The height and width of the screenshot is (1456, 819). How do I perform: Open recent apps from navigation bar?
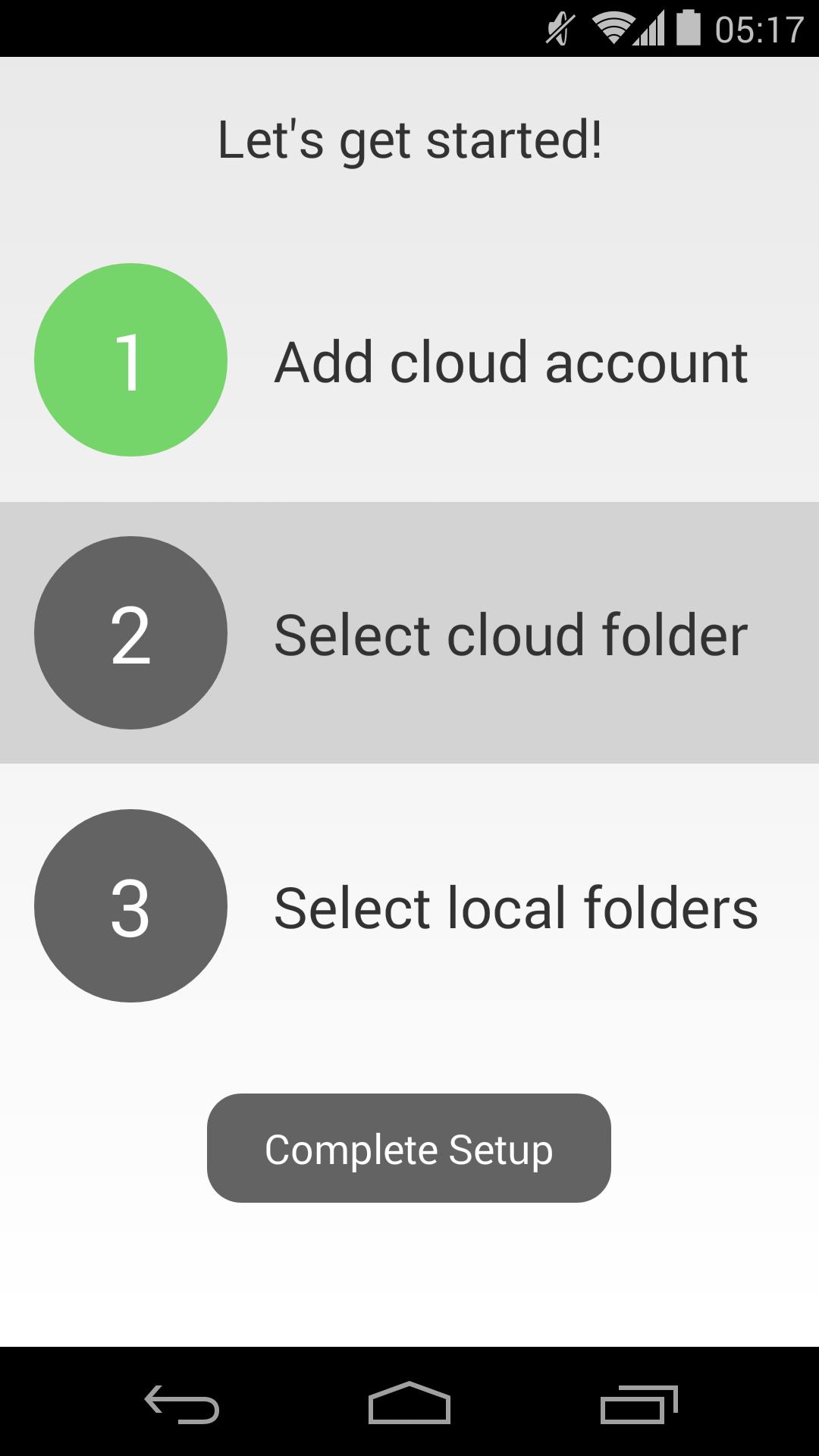click(639, 1403)
